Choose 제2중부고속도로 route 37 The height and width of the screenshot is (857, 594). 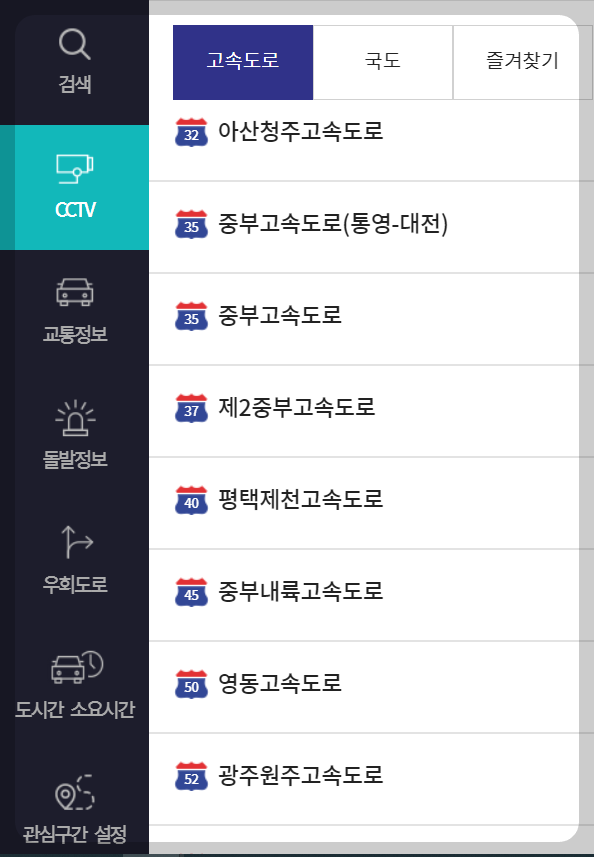(364, 411)
